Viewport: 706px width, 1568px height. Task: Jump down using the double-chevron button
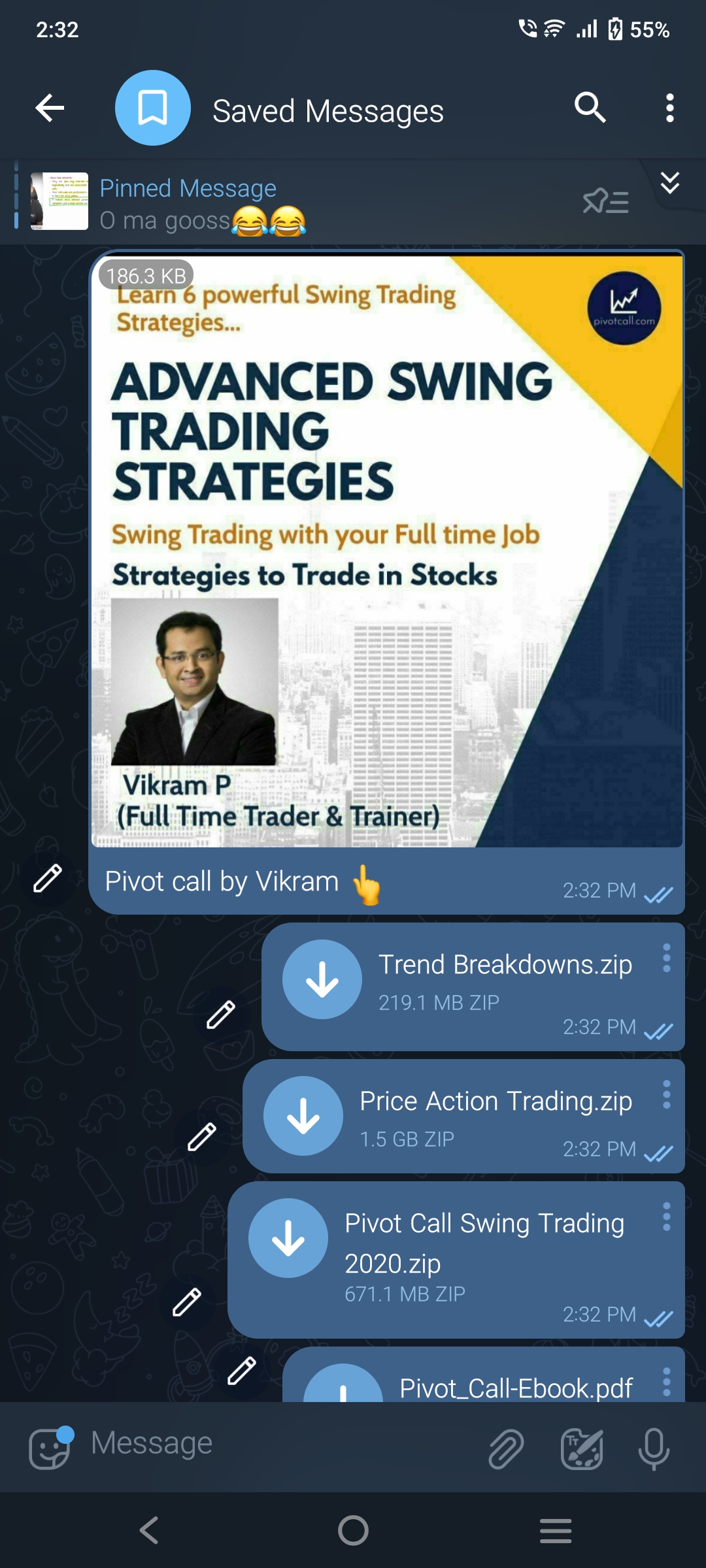[670, 183]
